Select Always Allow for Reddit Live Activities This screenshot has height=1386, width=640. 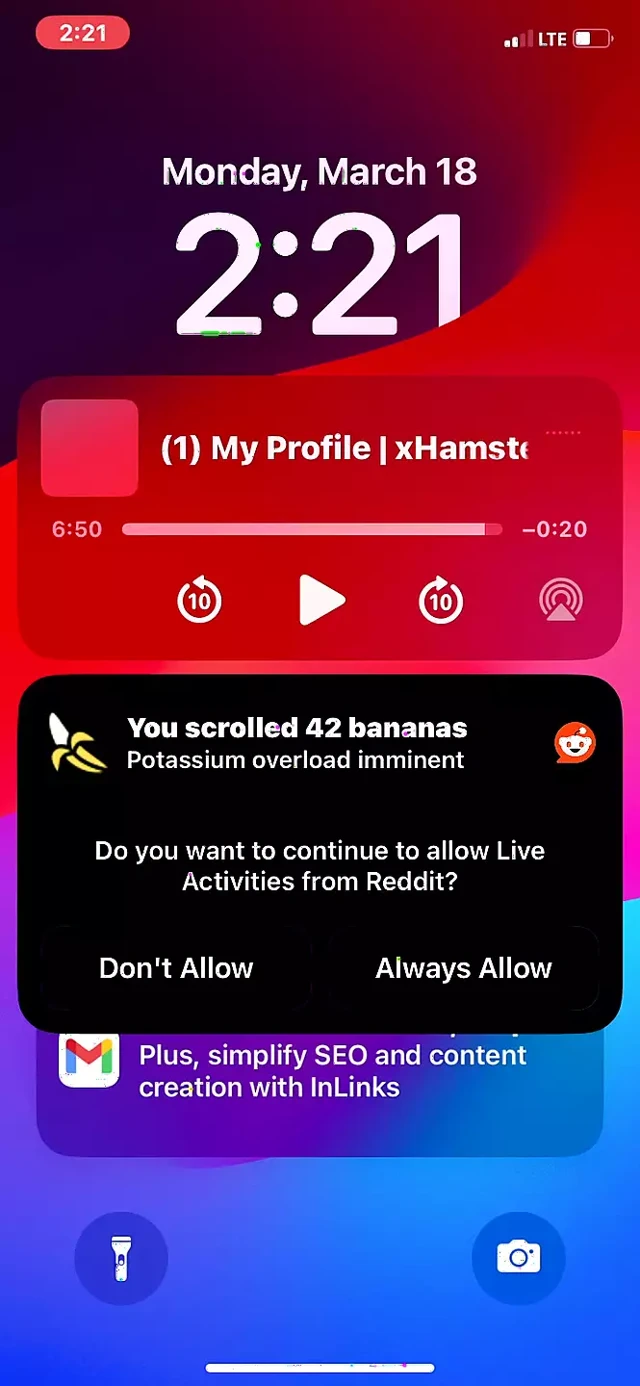(x=463, y=968)
